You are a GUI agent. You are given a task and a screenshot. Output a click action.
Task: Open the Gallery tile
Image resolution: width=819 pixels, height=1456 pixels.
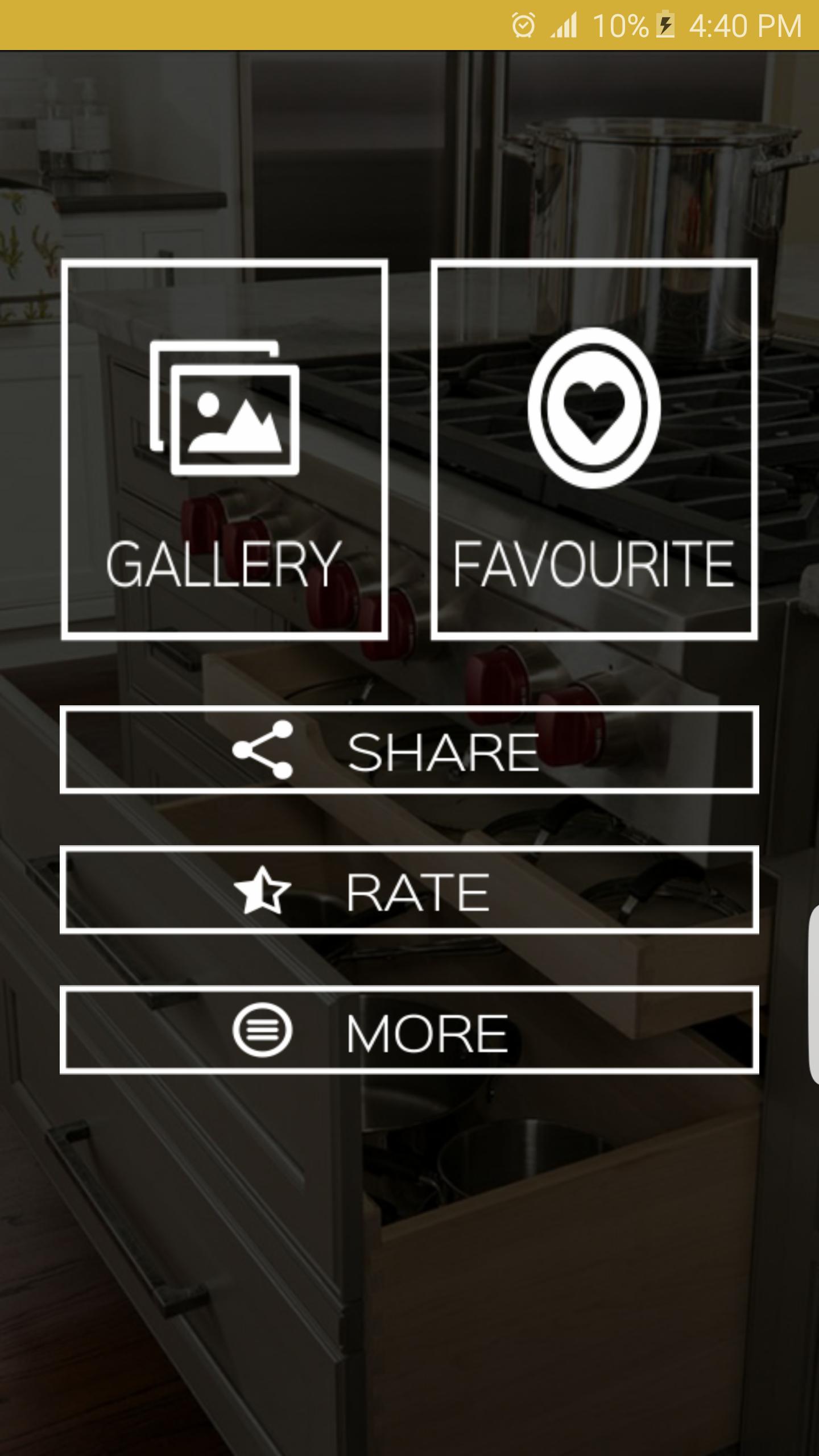click(x=225, y=449)
